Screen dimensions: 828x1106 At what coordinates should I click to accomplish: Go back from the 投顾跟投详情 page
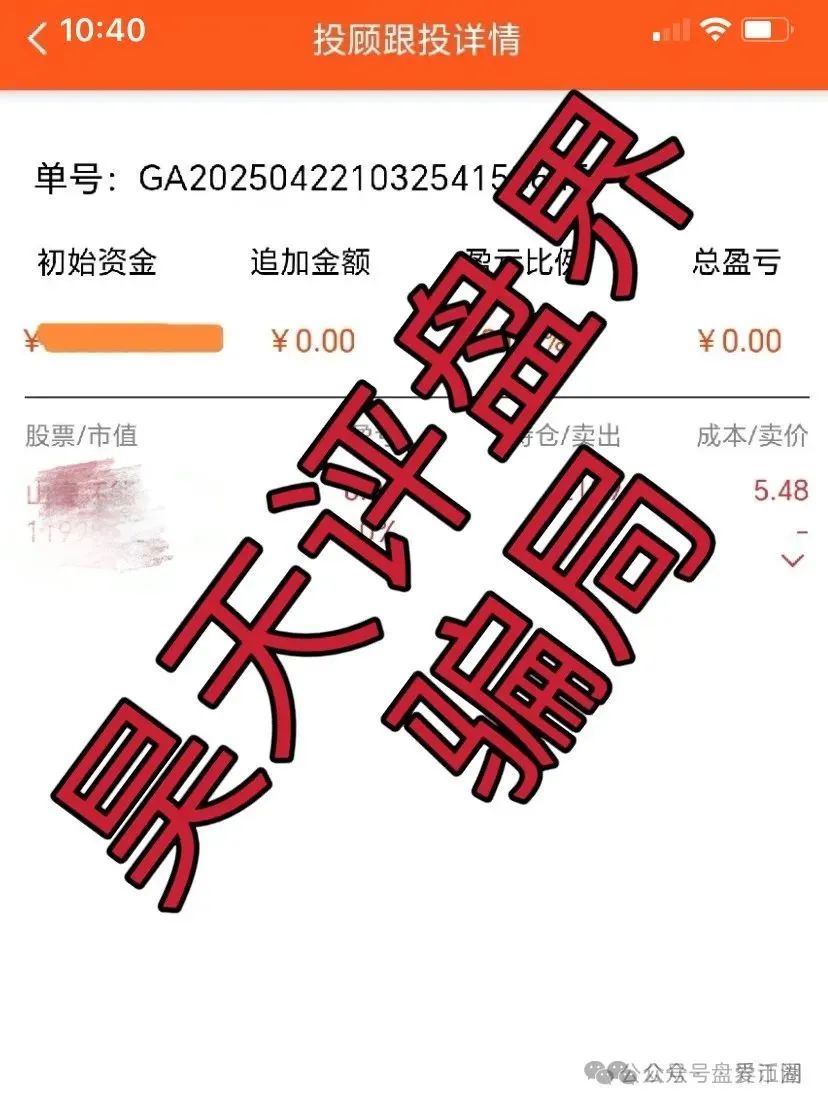[38, 39]
